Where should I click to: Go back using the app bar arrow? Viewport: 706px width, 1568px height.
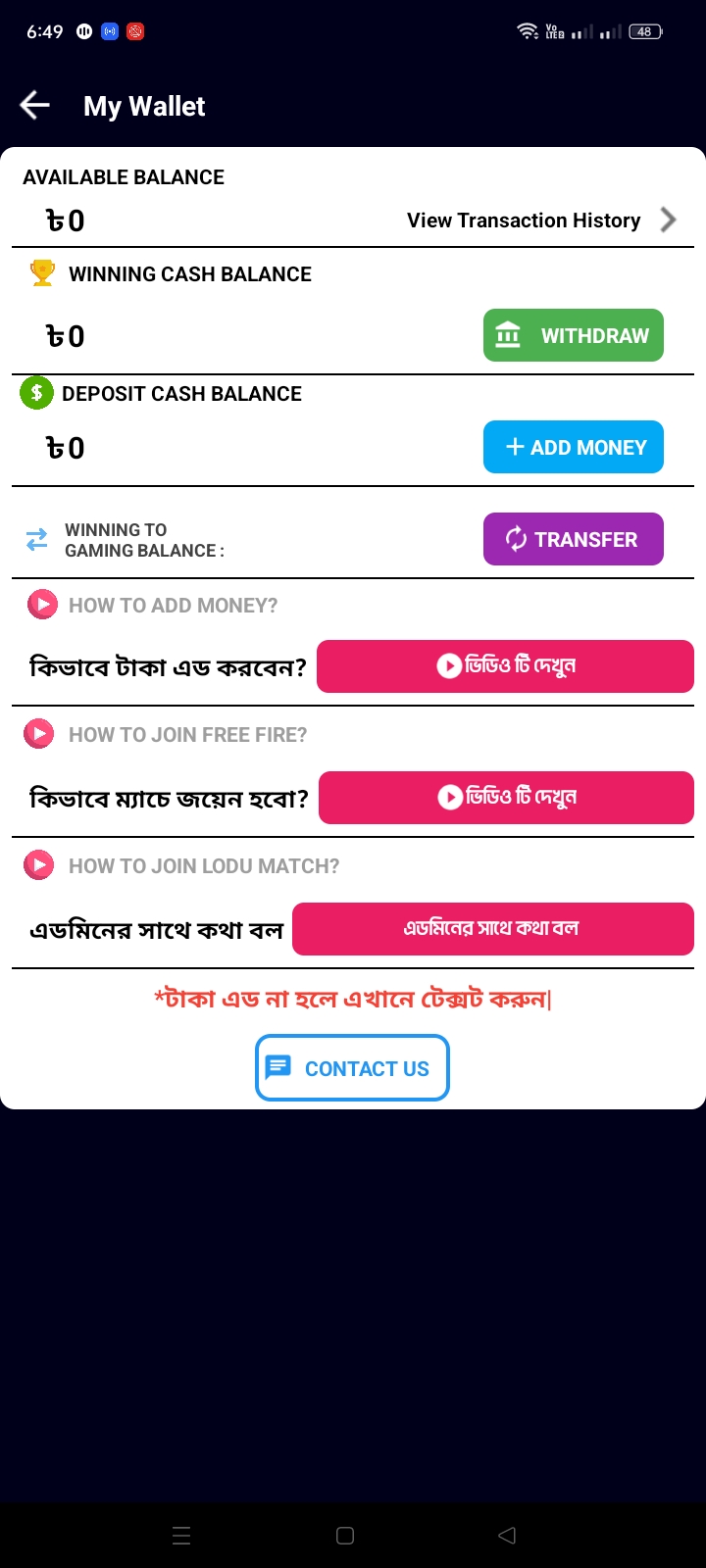click(35, 106)
